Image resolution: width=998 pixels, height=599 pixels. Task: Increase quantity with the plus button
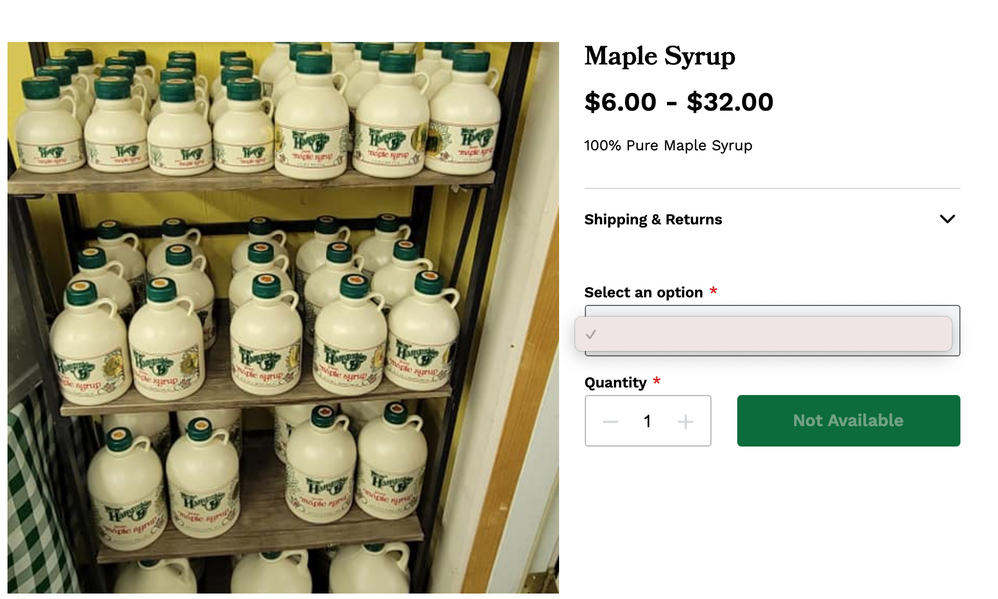coord(685,422)
